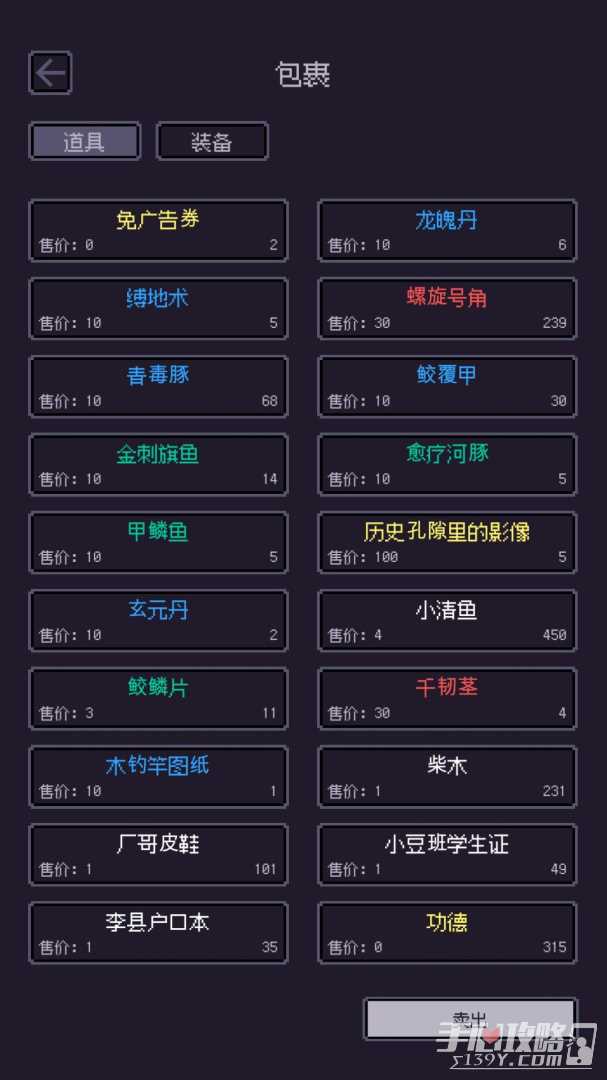Select the 鲛覆甲 item card

pyautogui.click(x=447, y=387)
